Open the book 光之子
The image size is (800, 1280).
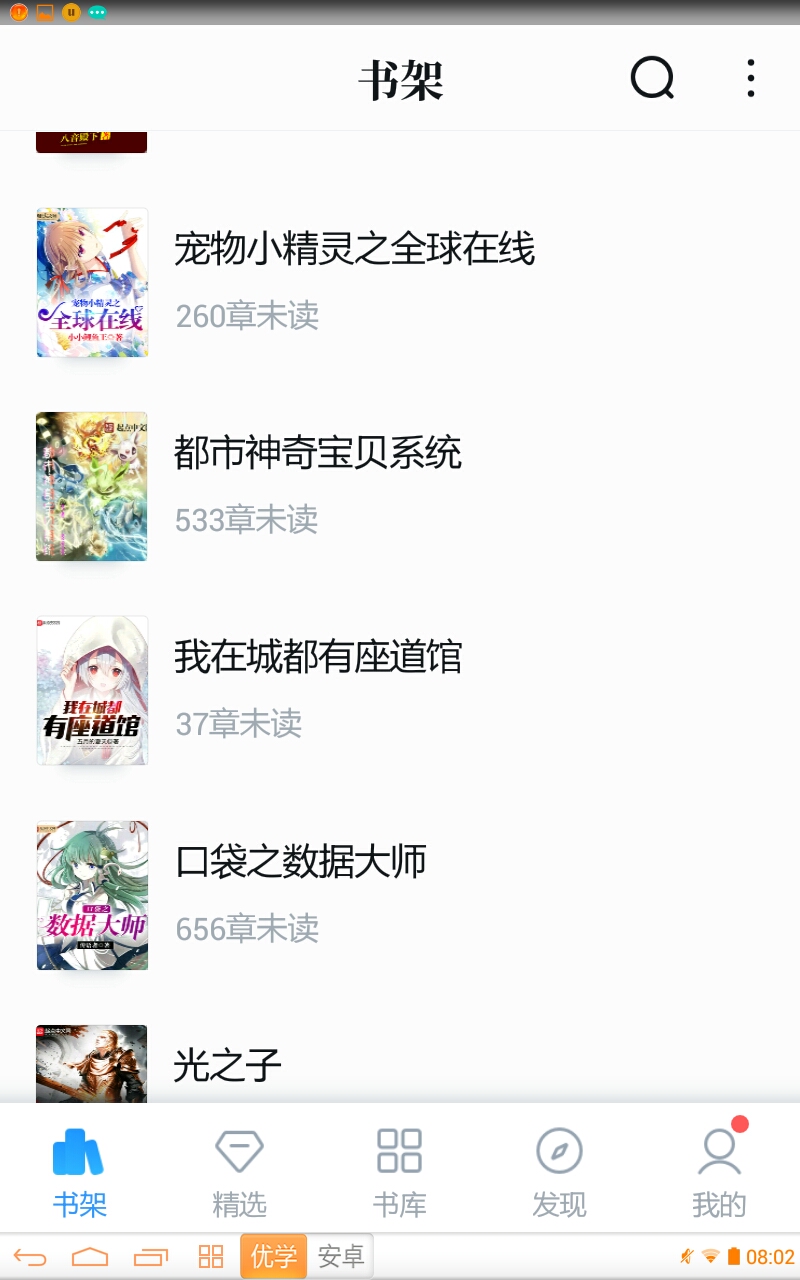click(x=228, y=1065)
